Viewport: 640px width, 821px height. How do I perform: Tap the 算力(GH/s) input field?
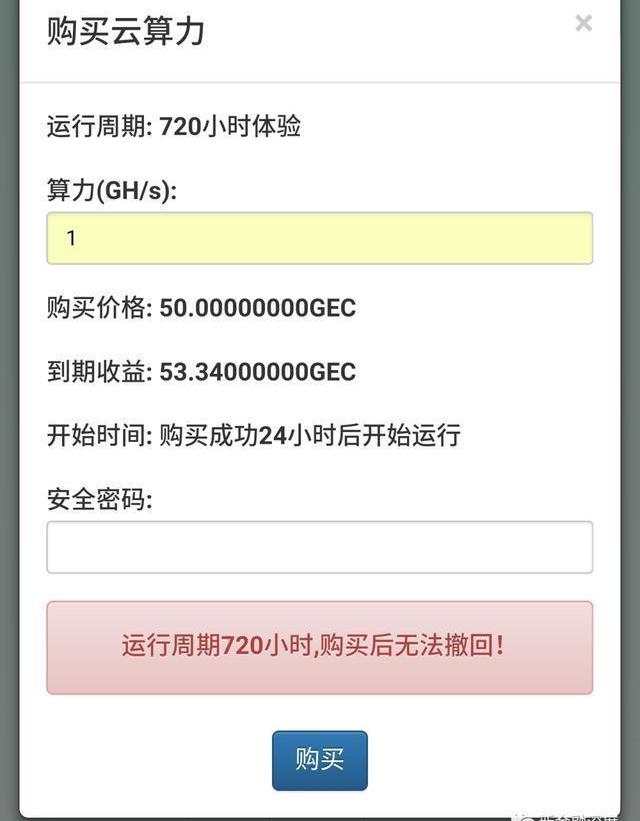click(x=319, y=238)
